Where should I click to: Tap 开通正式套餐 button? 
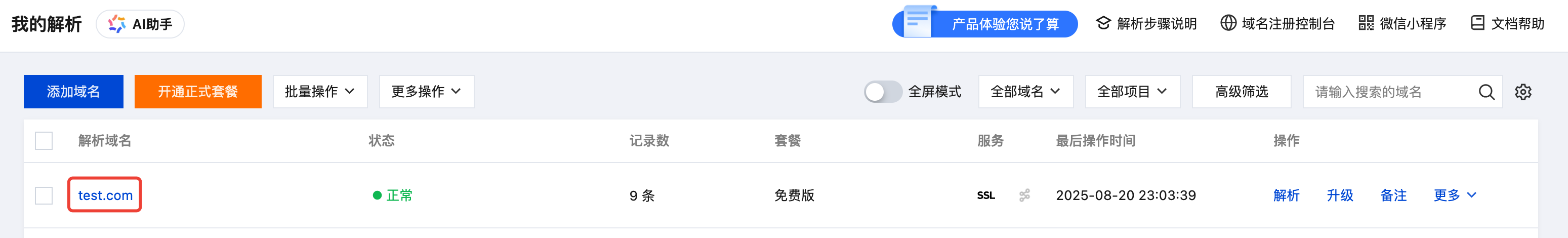point(198,92)
